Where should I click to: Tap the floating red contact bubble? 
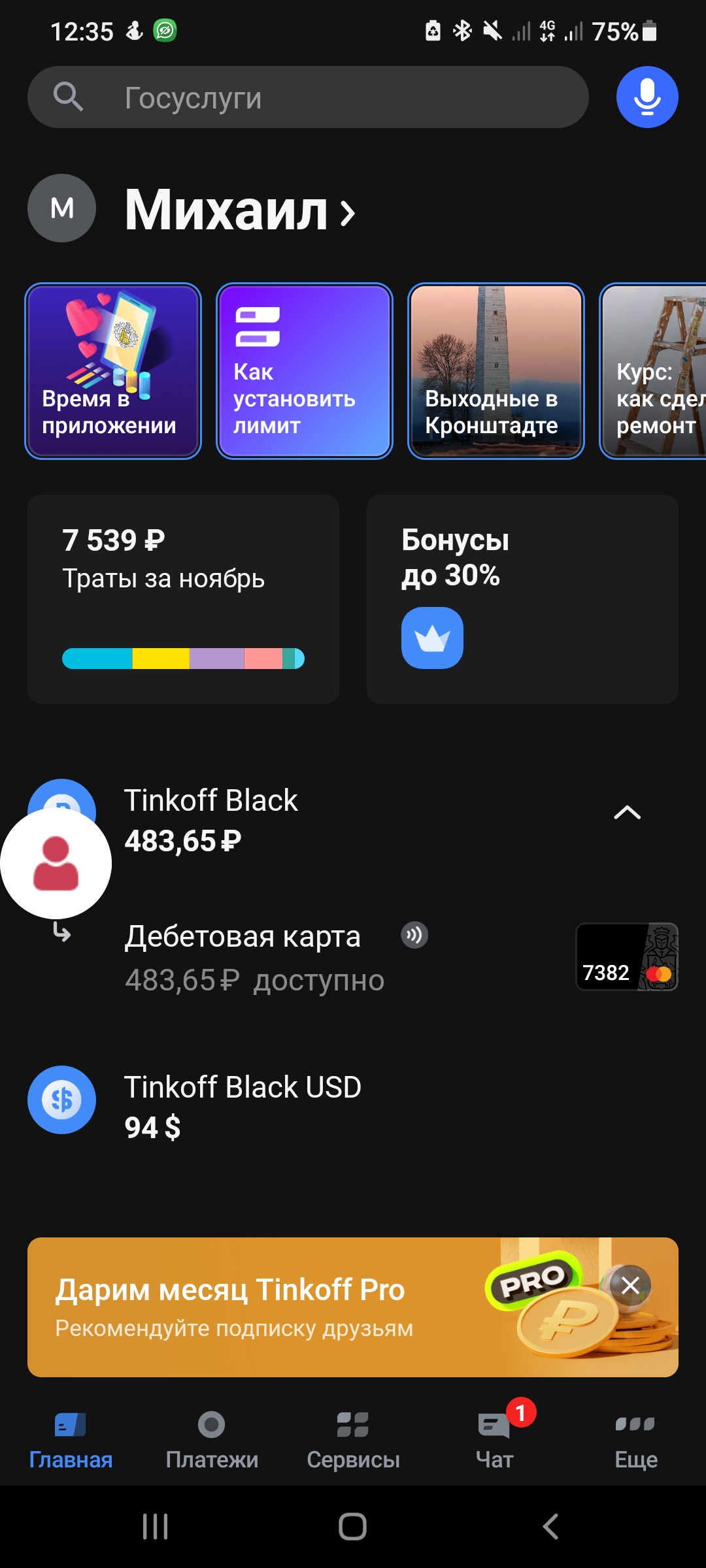[x=56, y=863]
